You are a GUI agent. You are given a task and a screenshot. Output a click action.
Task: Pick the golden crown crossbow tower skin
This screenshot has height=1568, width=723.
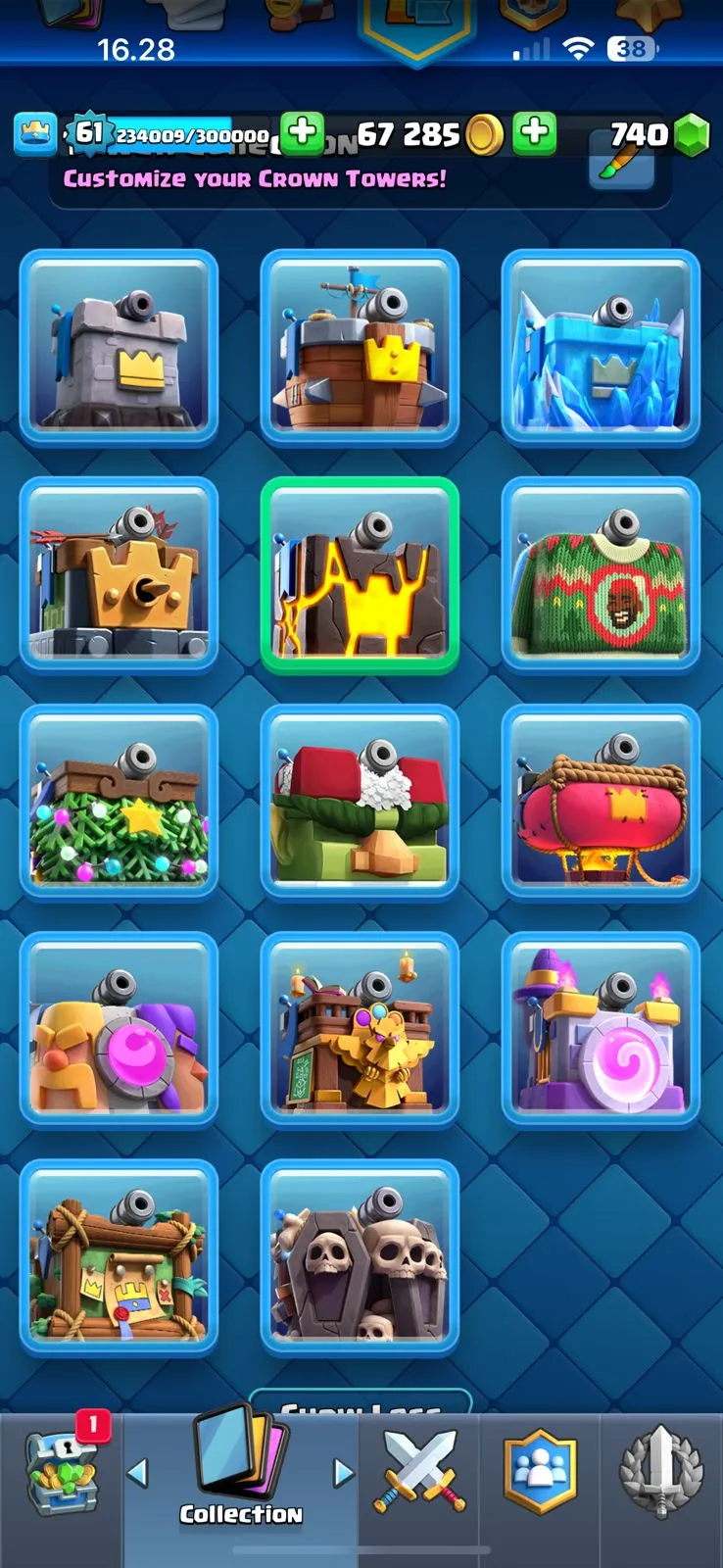click(x=119, y=574)
